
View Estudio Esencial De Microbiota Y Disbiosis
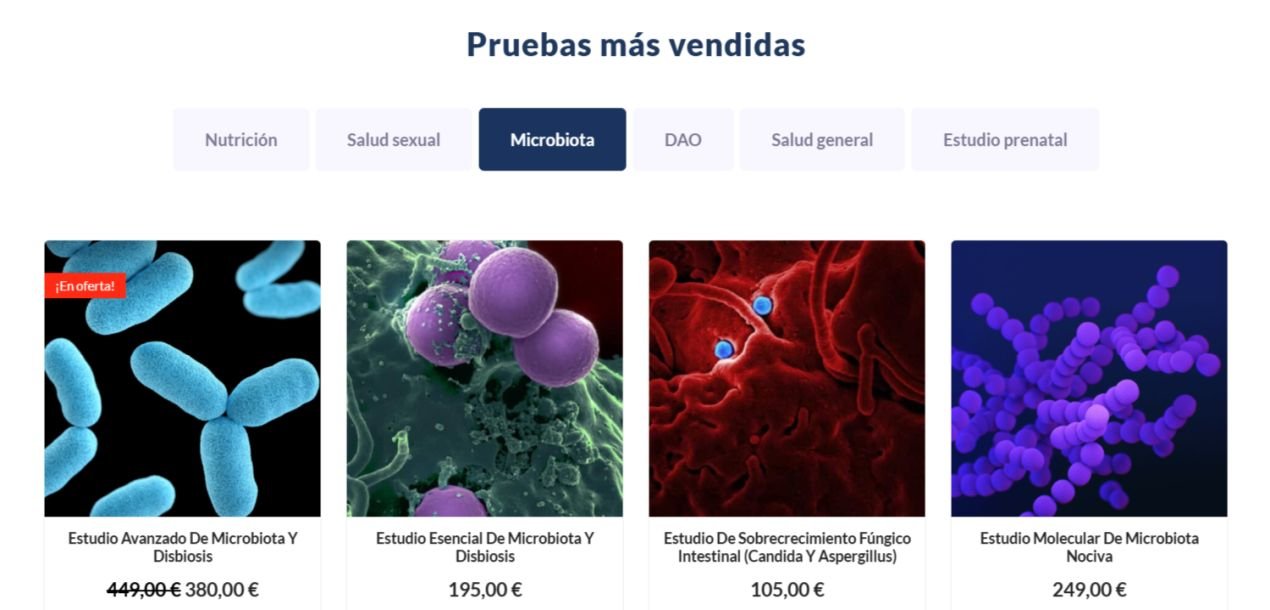485,546
